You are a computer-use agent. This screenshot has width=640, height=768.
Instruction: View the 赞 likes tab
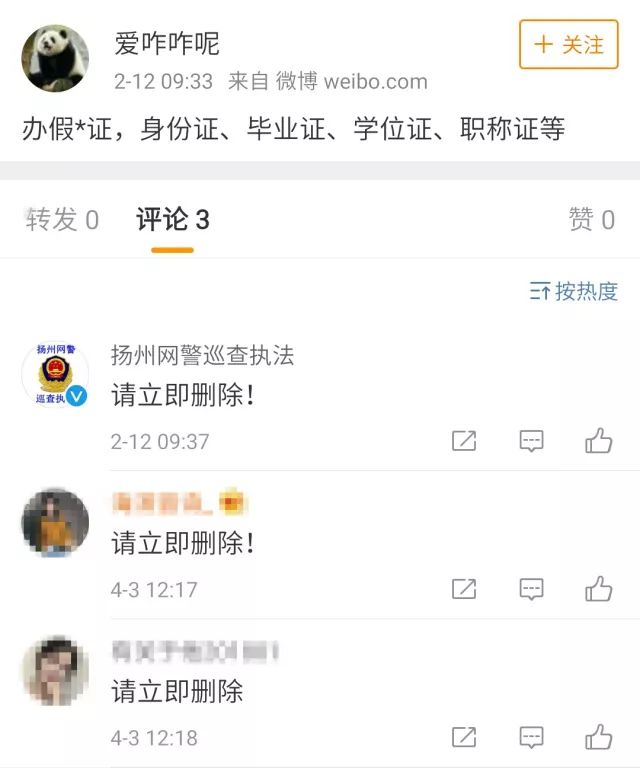tap(591, 220)
